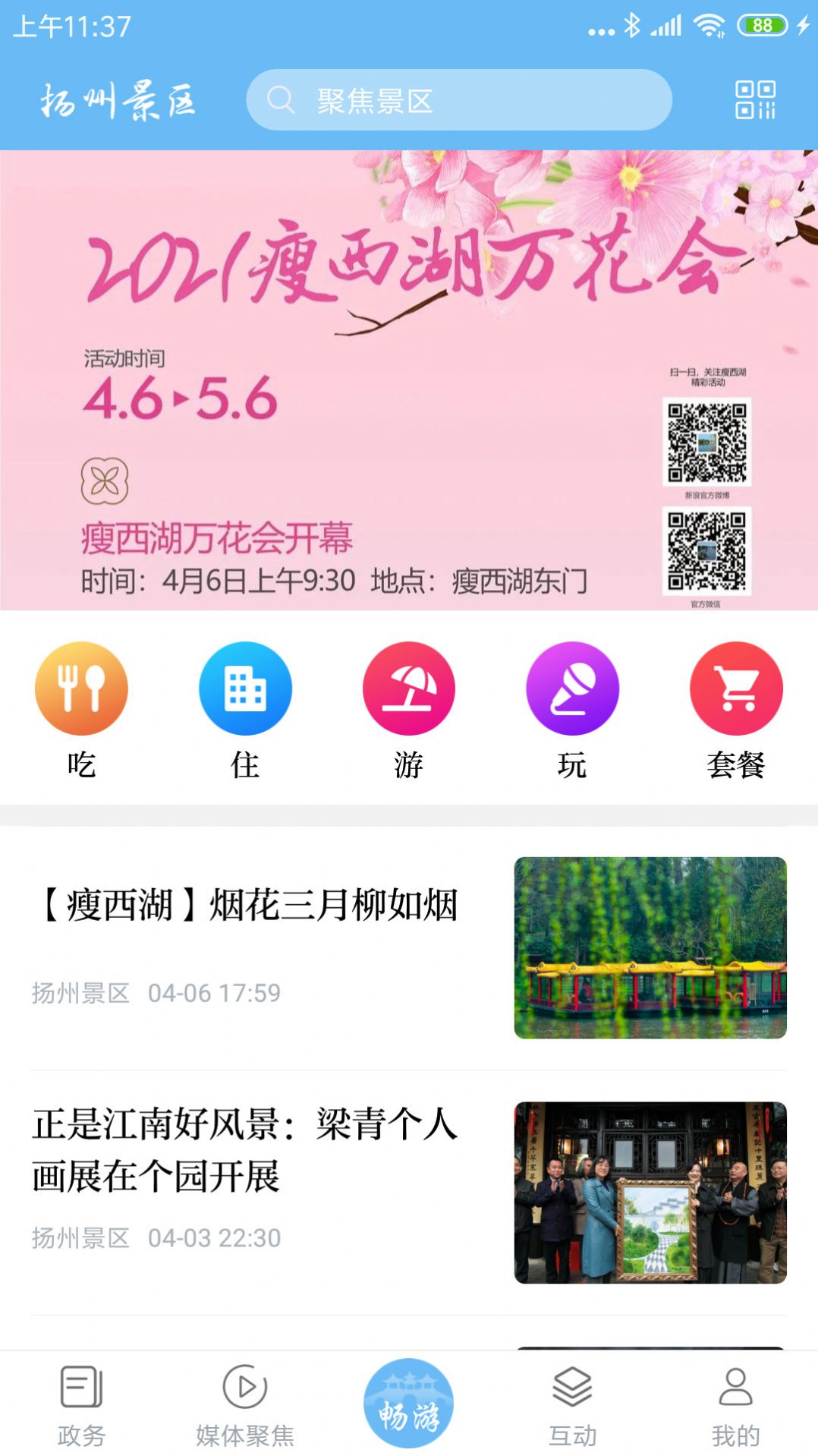Tap the 吃 food dining icon
This screenshot has height=1456, width=818.
click(x=81, y=687)
